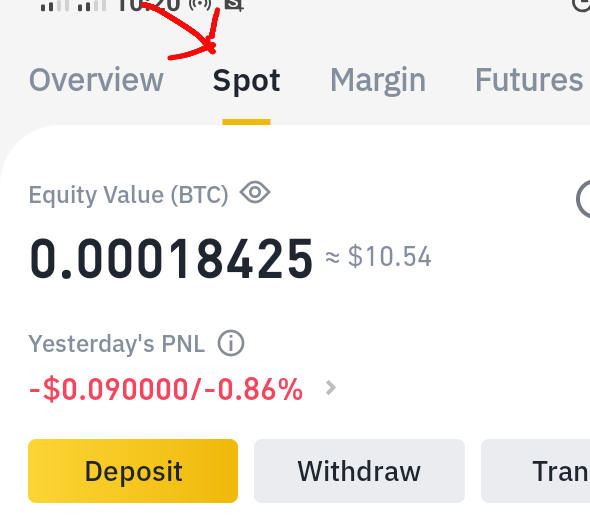
Task: Show info about Yesterday's PNL
Action: (231, 343)
